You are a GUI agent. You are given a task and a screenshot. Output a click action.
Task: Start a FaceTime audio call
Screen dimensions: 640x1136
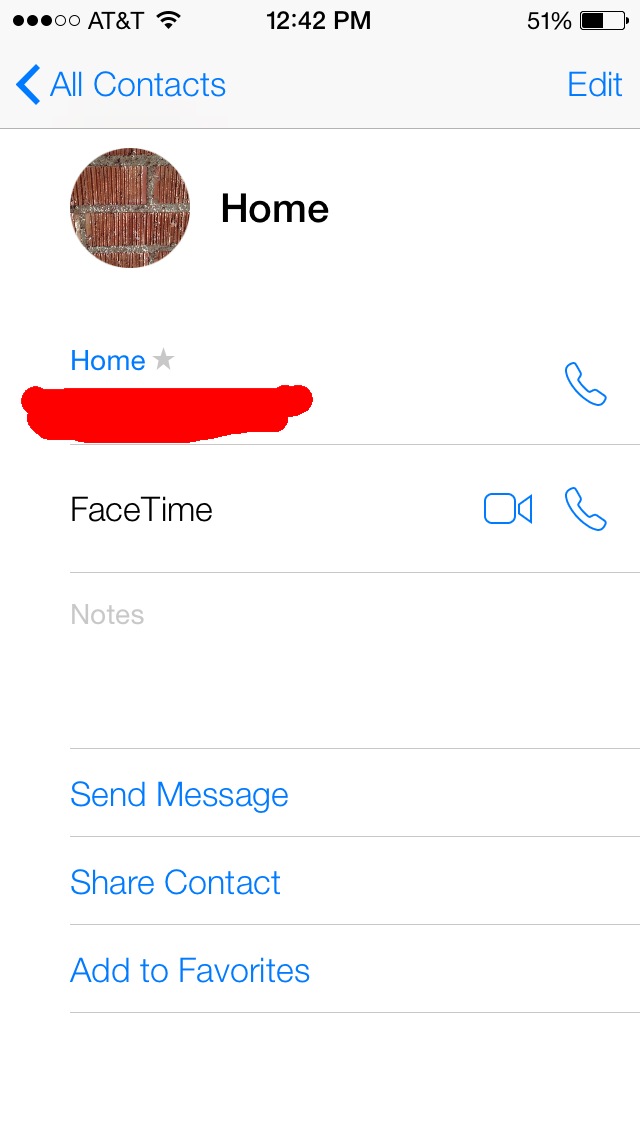click(x=585, y=509)
